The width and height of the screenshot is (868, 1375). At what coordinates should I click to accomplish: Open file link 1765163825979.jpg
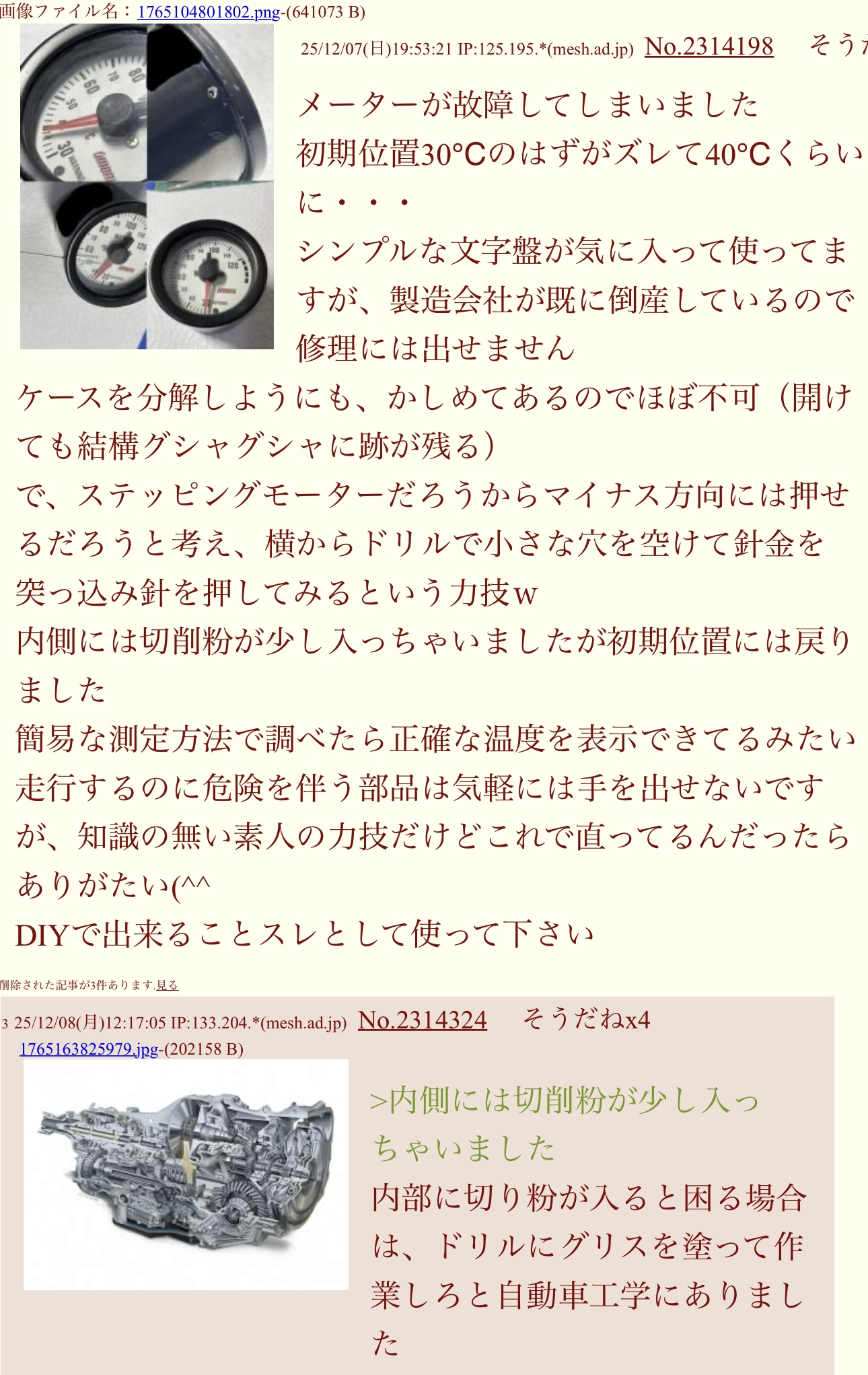pyautogui.click(x=89, y=1049)
